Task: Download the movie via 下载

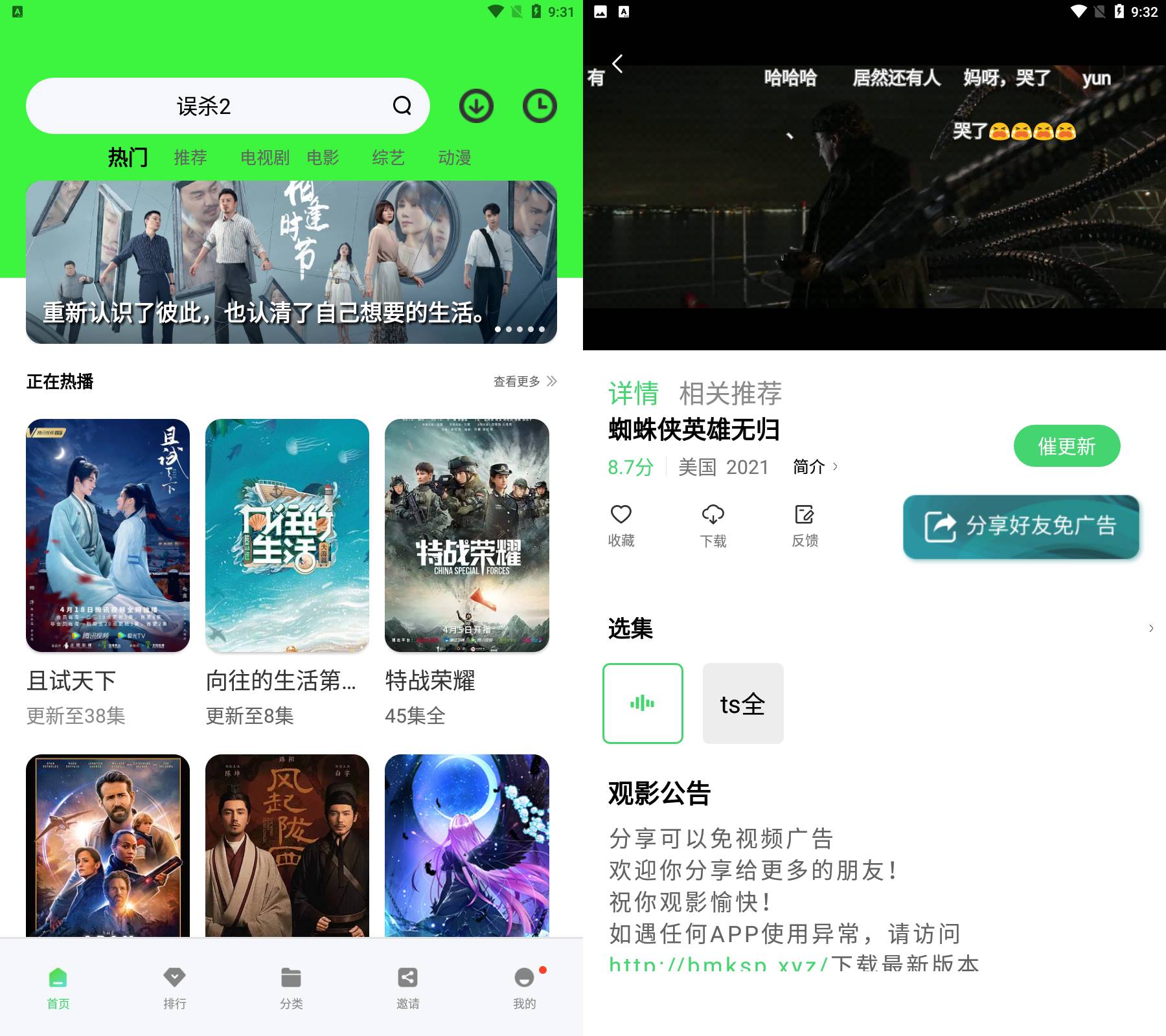Action: click(713, 525)
